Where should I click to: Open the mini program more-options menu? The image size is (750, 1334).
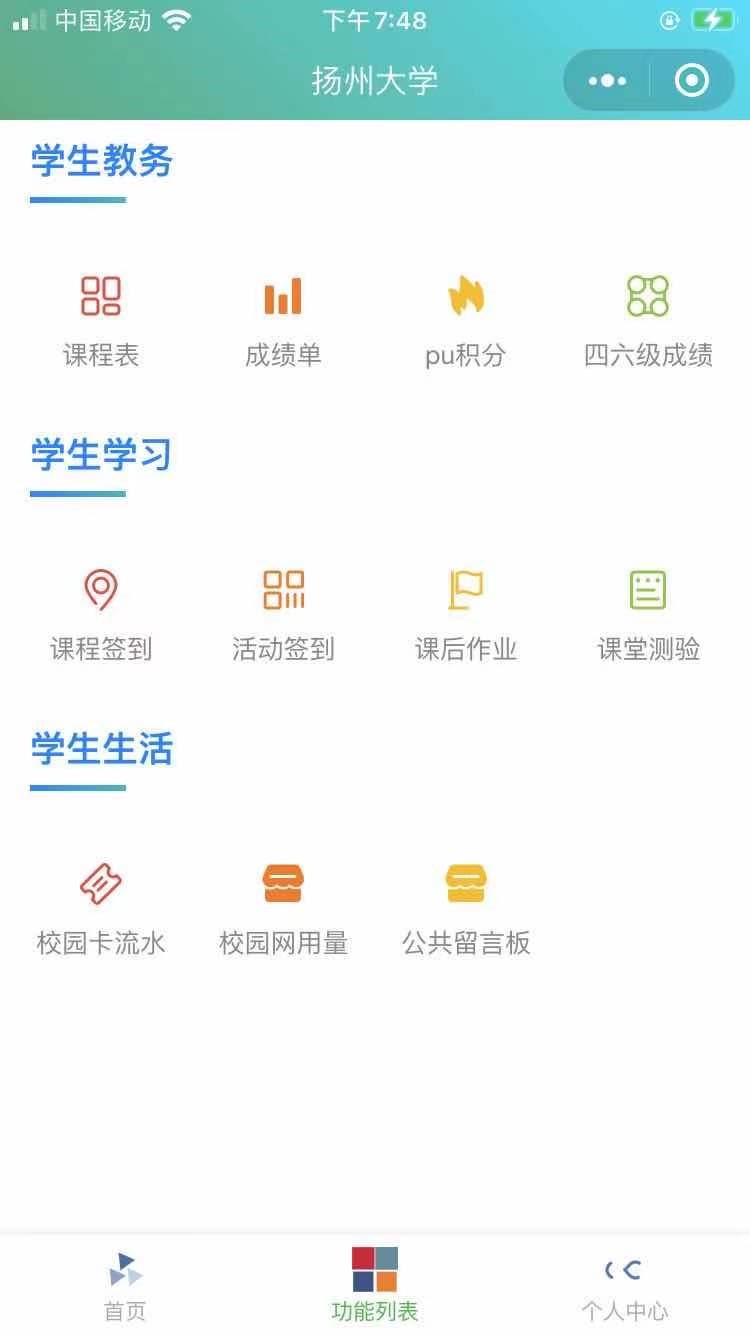pyautogui.click(x=607, y=81)
